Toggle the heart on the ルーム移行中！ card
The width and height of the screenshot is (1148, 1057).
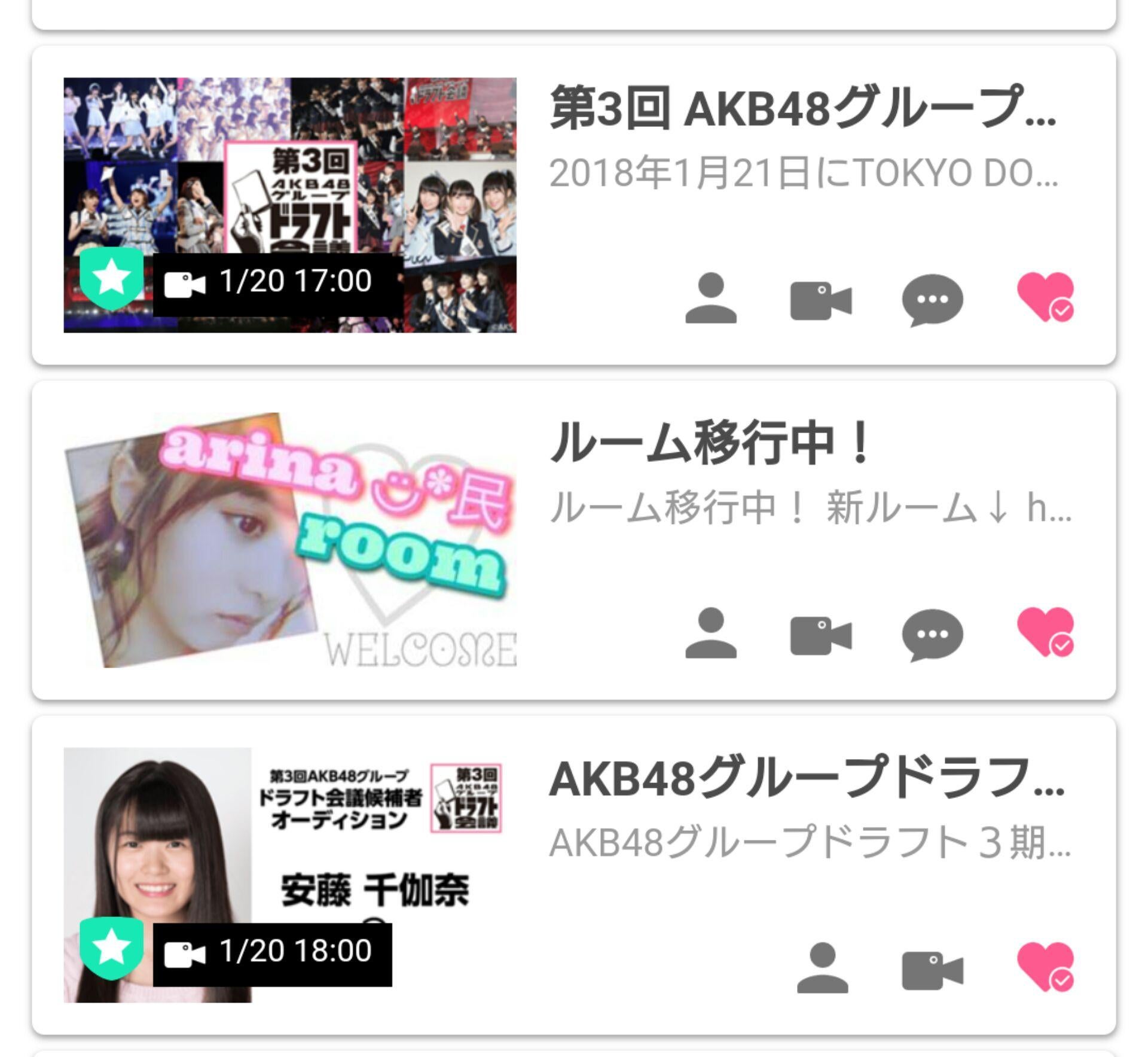coord(1045,632)
